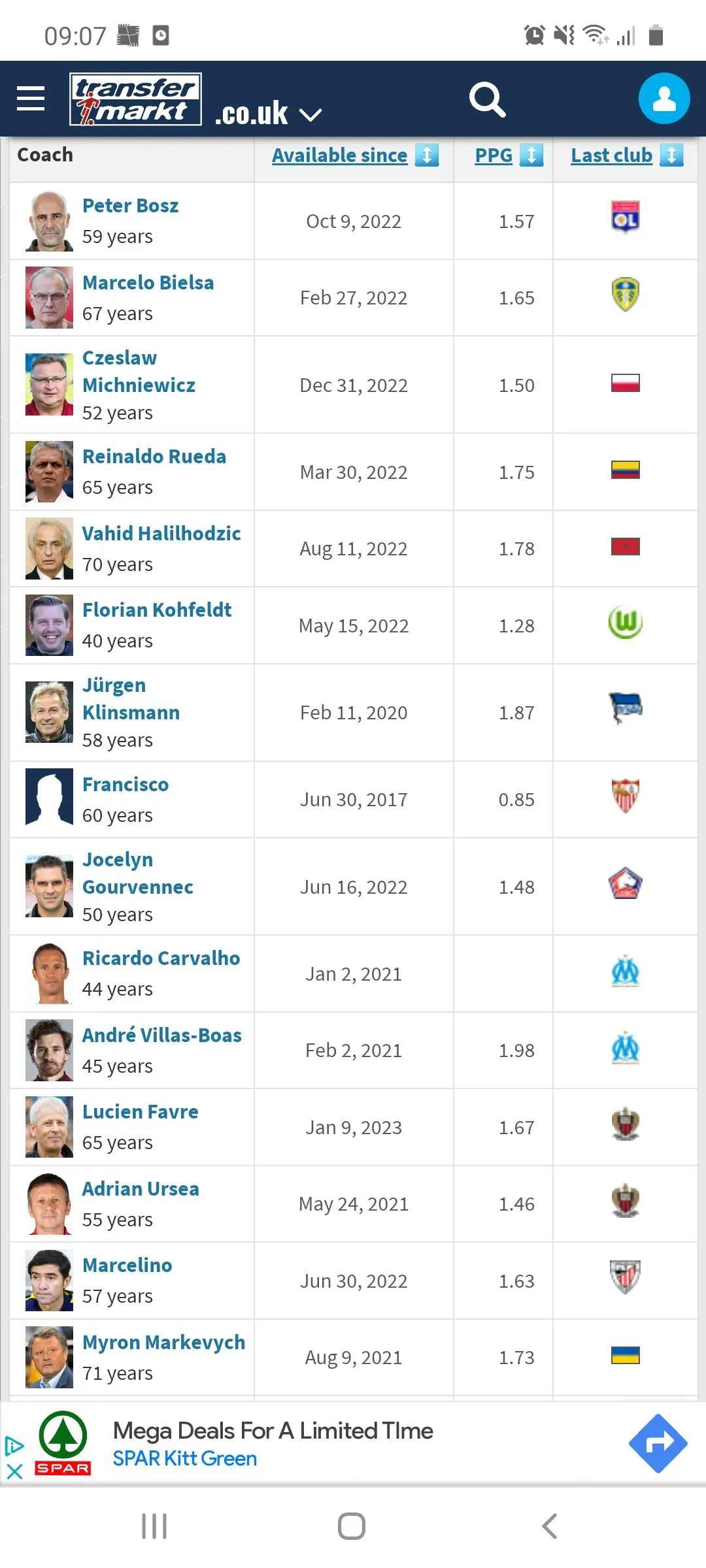
Task: Open Peter Bosz's profile
Action: (130, 206)
